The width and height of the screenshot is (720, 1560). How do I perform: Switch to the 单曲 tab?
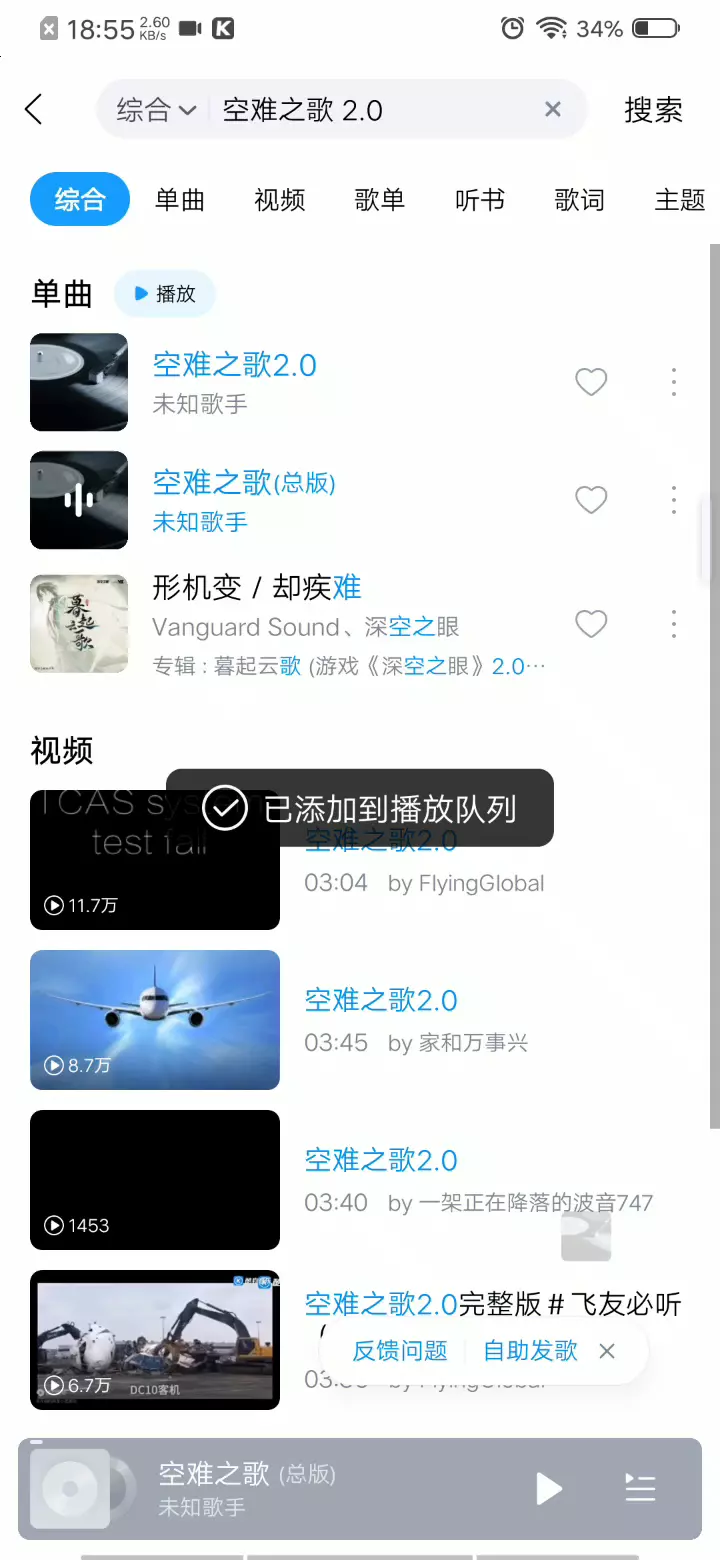click(x=180, y=200)
